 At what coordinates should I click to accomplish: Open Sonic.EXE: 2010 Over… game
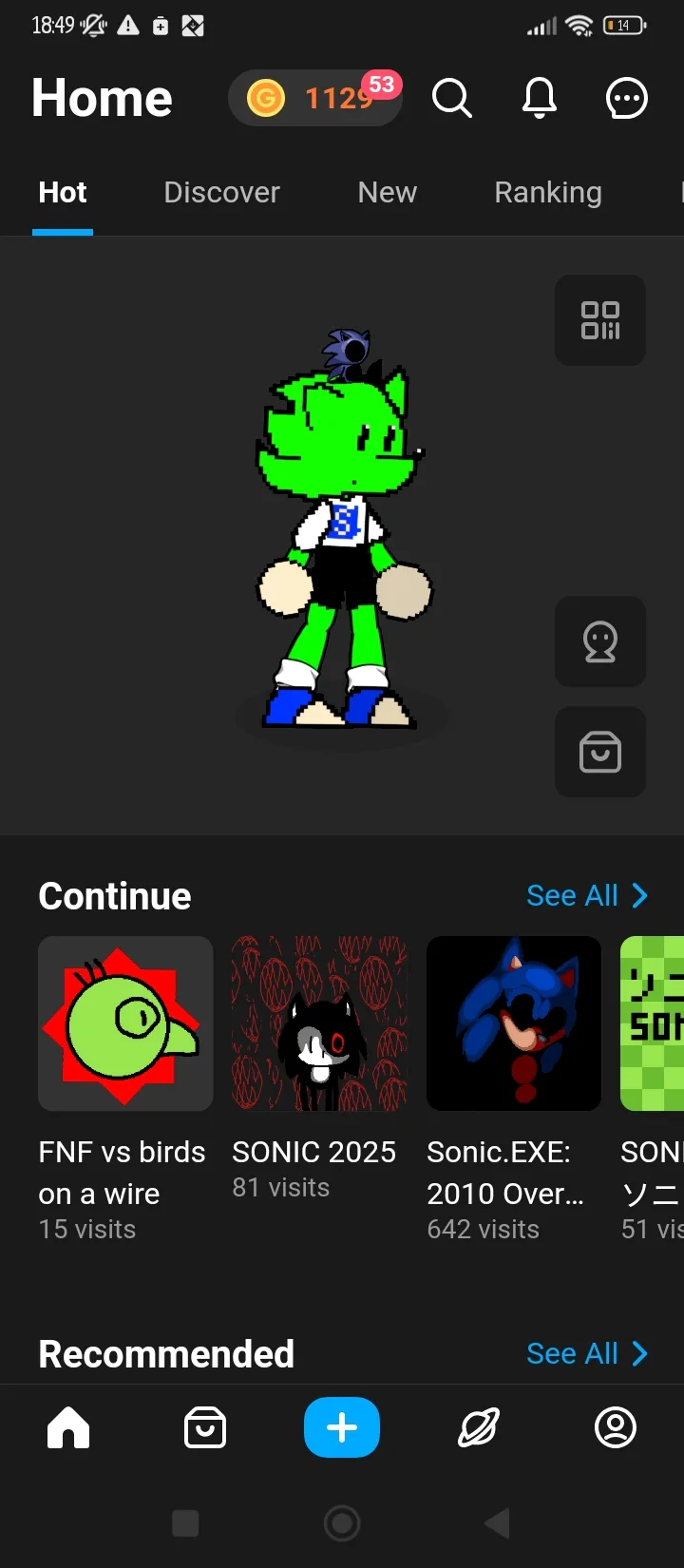click(x=514, y=1023)
